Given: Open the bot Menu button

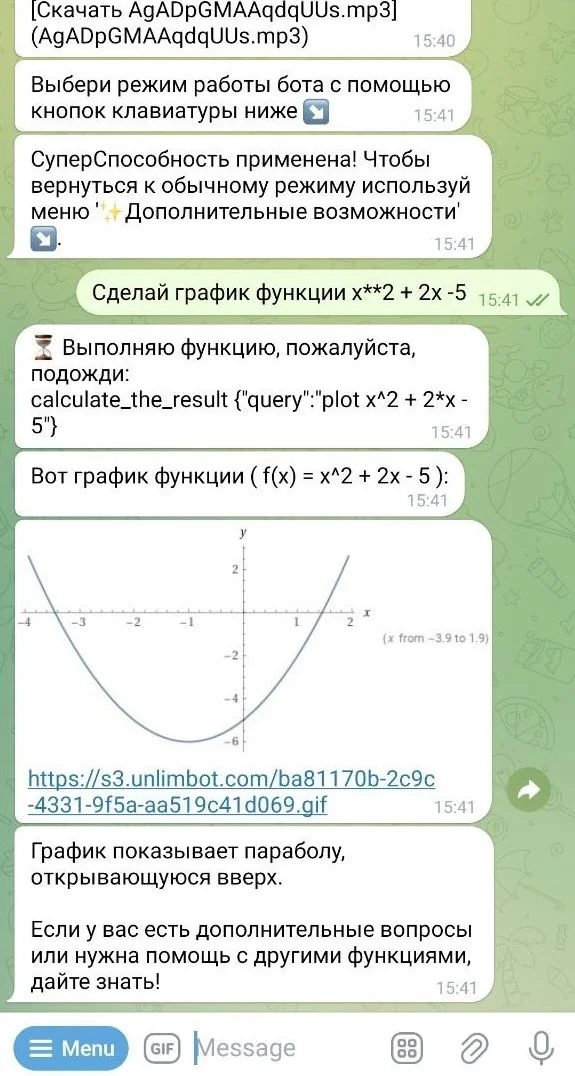Looking at the screenshot, I should pos(71,1047).
